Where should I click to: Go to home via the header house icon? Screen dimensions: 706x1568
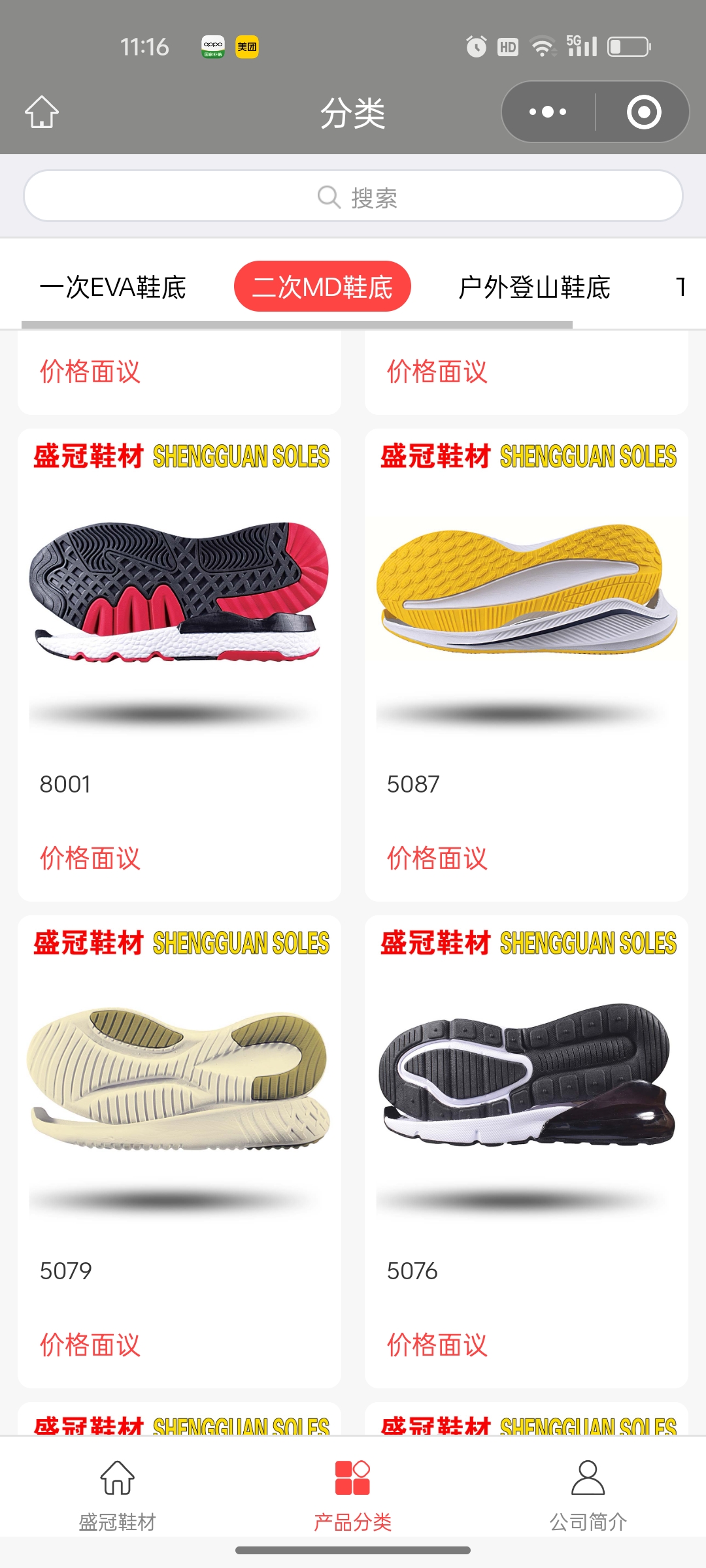tap(42, 112)
